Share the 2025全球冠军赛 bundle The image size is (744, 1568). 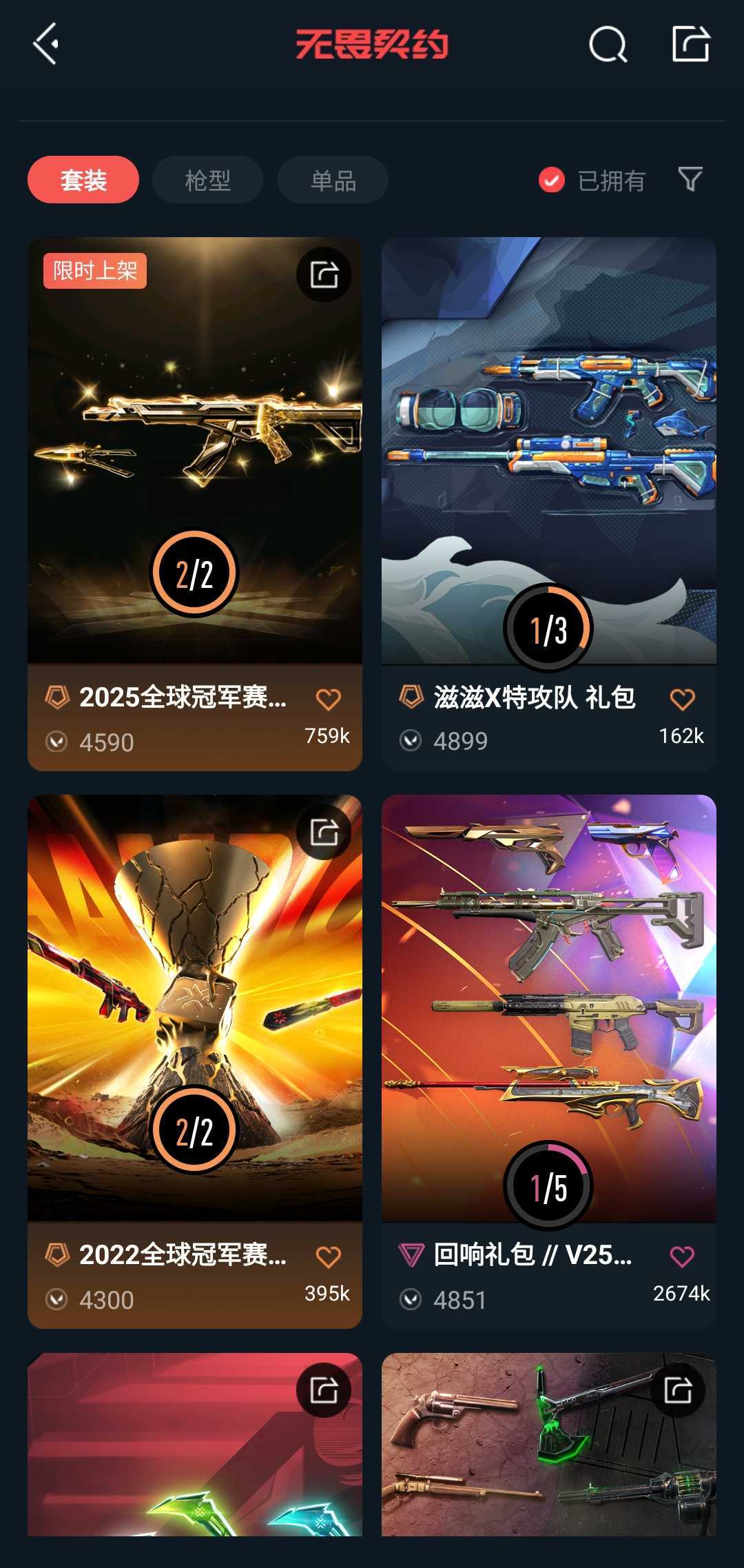[324, 274]
